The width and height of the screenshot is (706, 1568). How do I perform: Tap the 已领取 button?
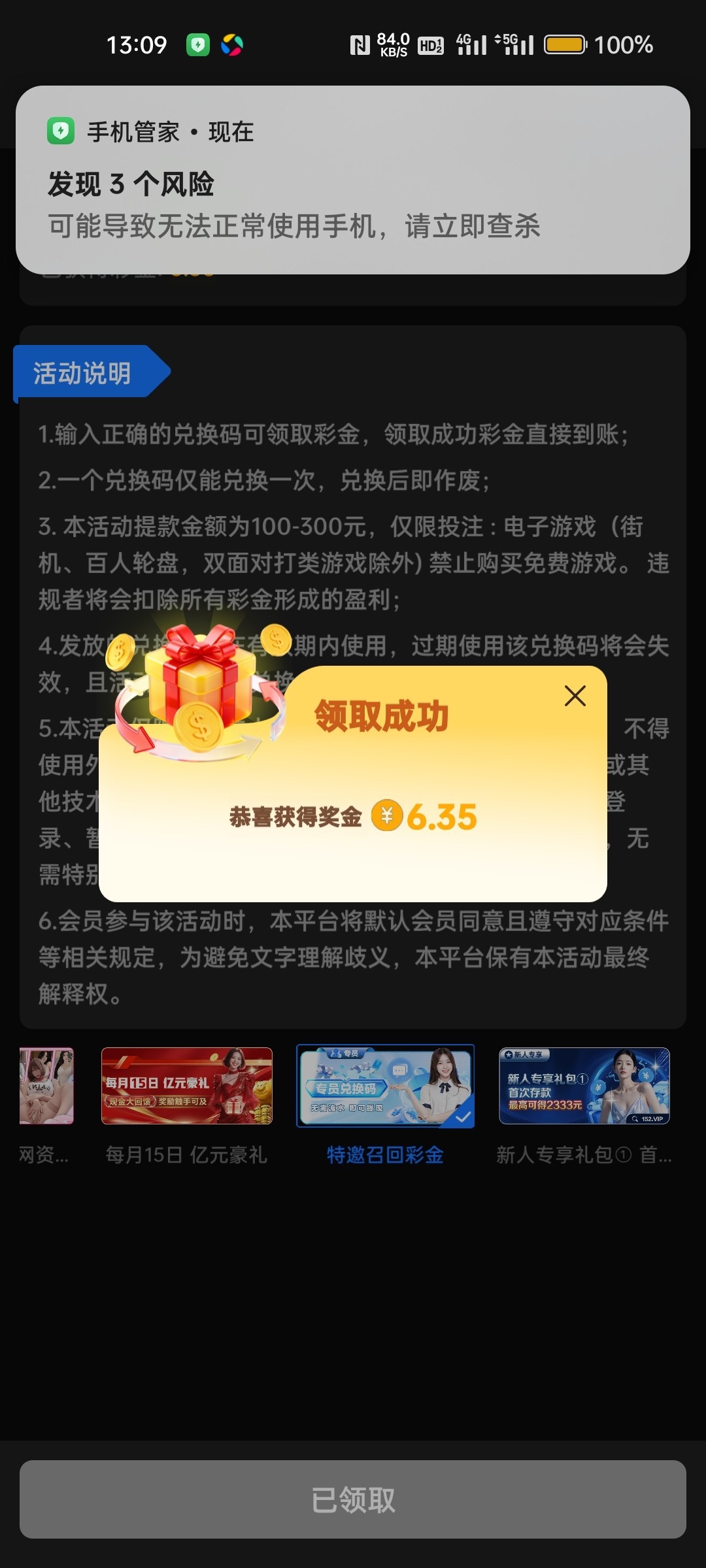[x=353, y=1499]
